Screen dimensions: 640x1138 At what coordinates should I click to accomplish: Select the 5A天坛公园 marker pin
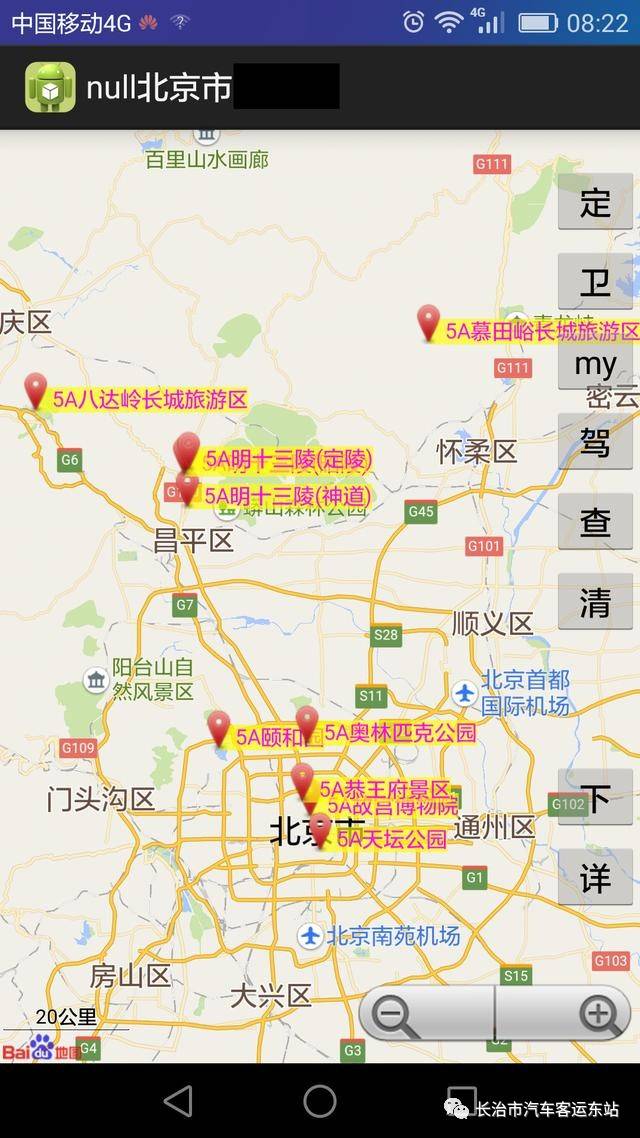(320, 831)
